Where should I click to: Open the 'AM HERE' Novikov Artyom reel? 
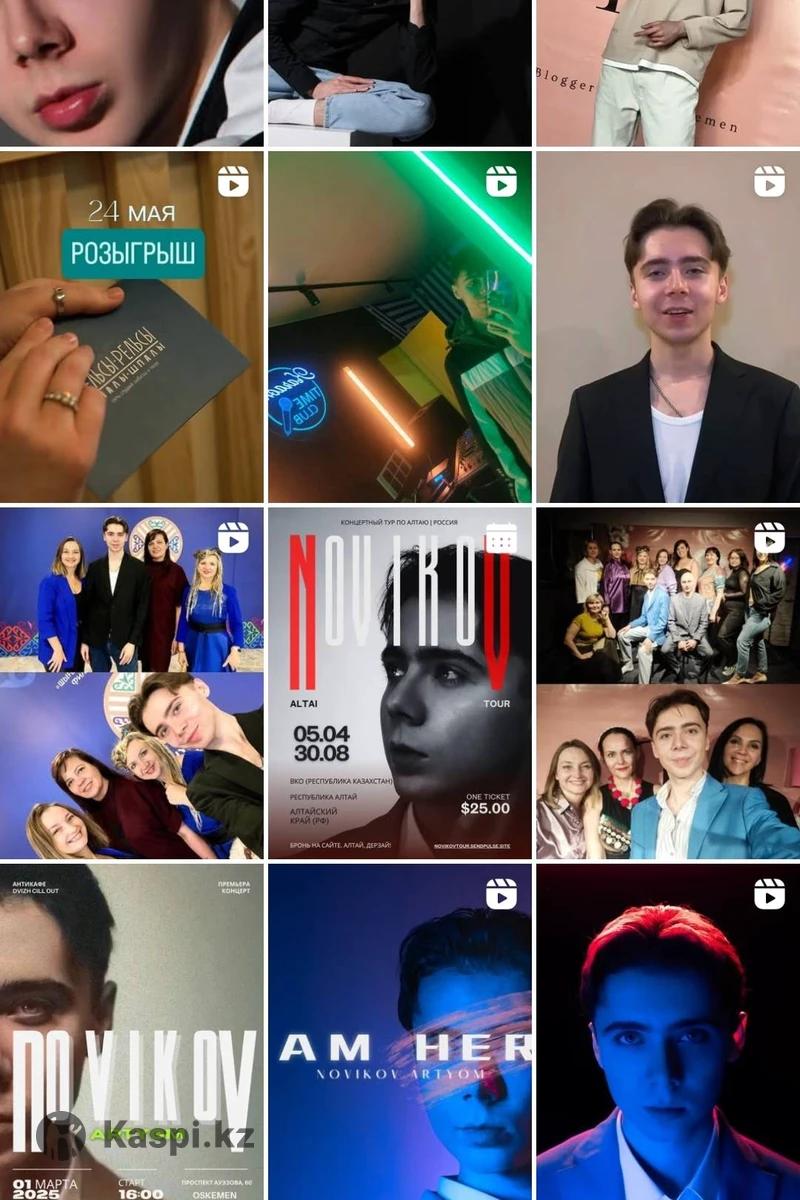pos(399,1030)
